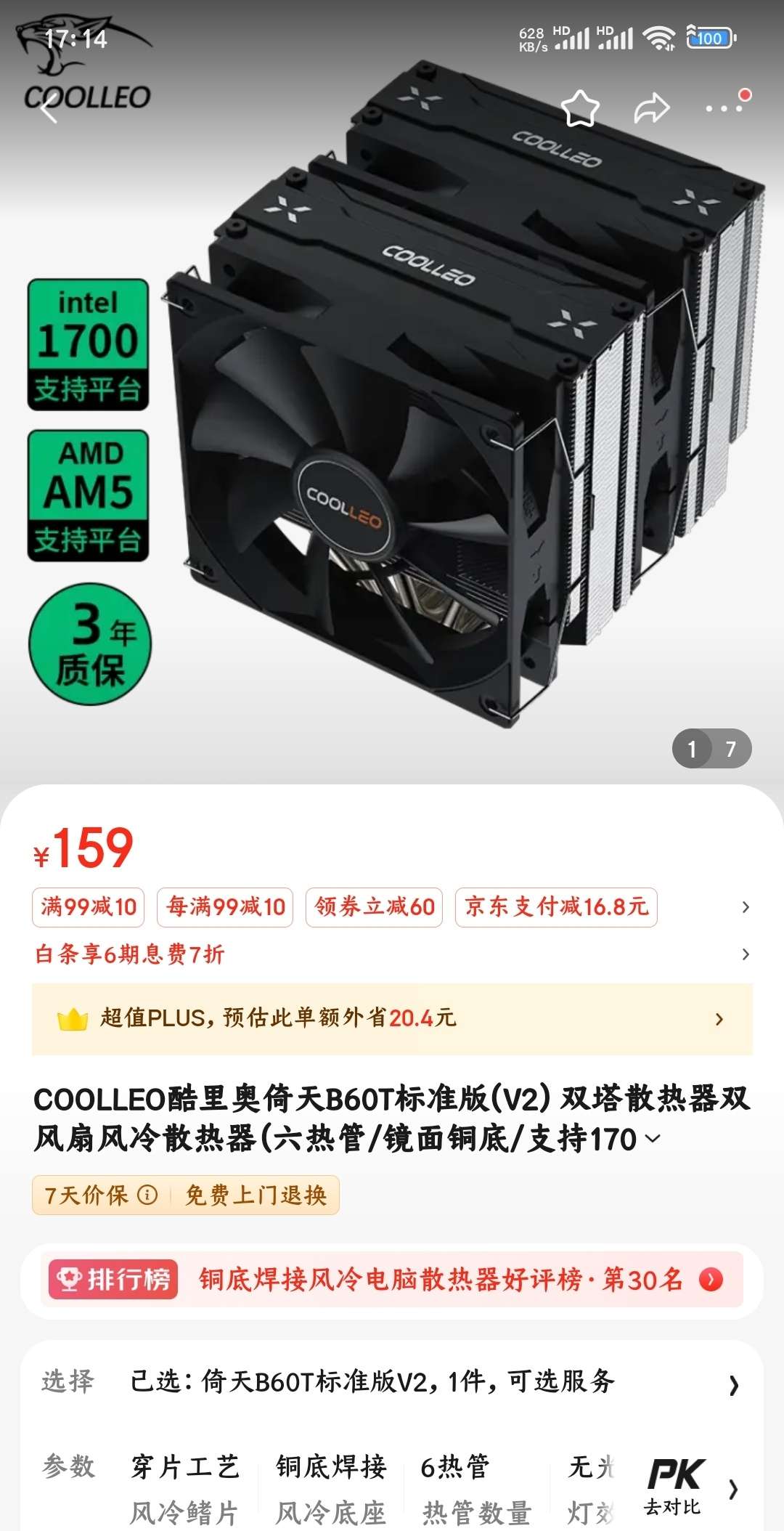Viewport: 784px width, 1531px height.
Task: View the 7天价保 price protection info
Action: click(x=100, y=1195)
